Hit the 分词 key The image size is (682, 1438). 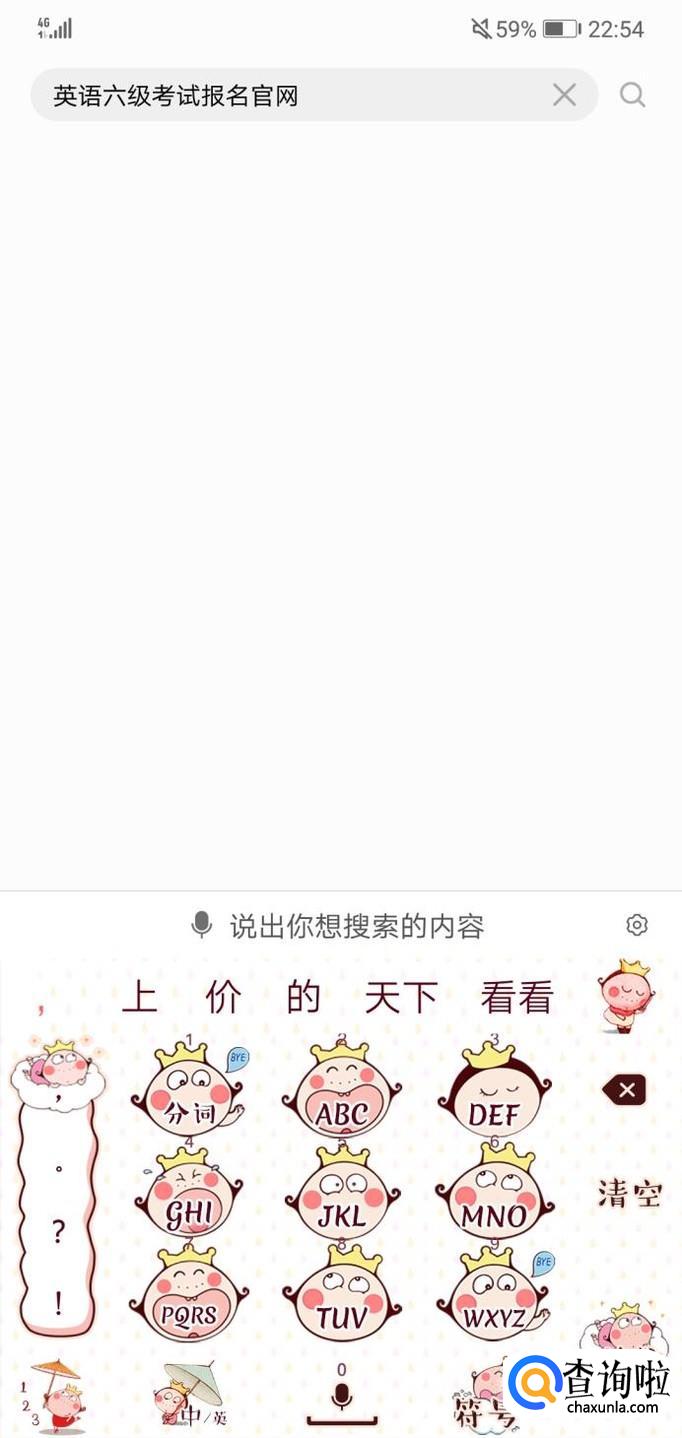click(x=189, y=1098)
